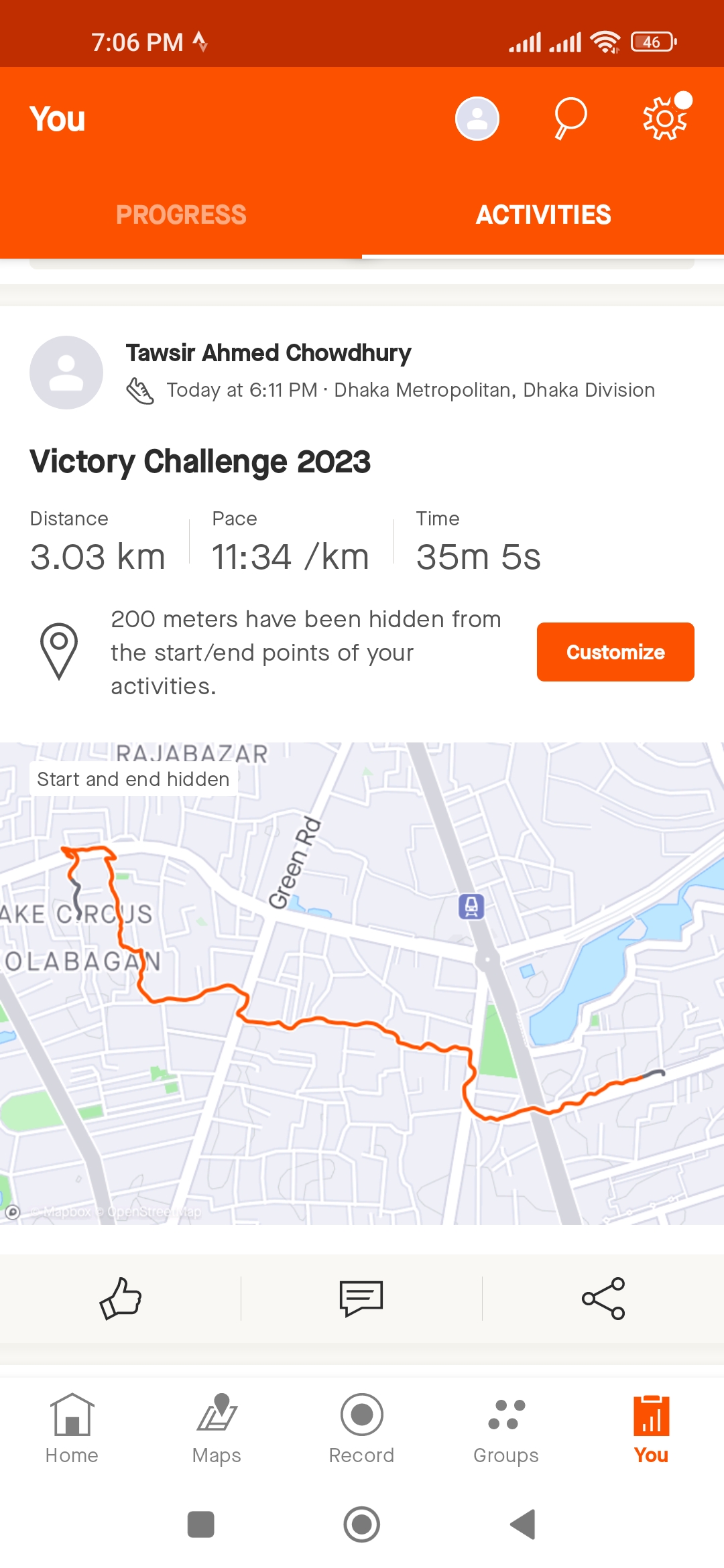Open the settings gear
724x1568 pixels.
click(665, 117)
